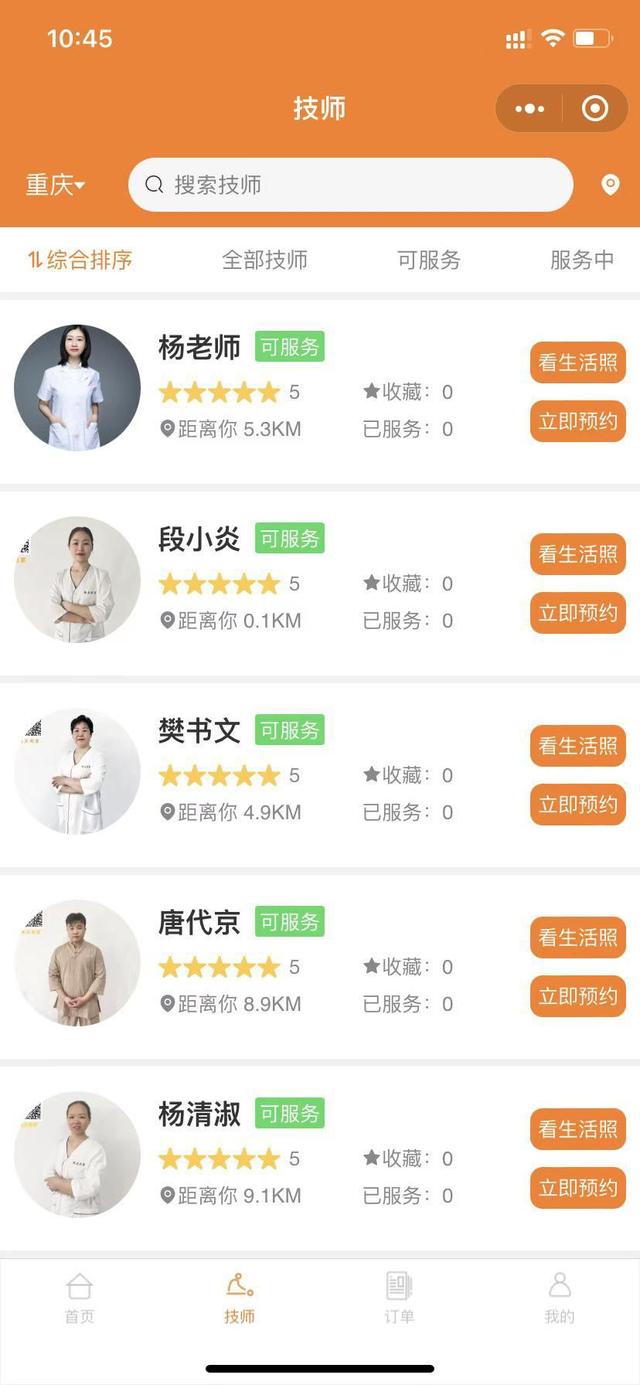Screen dimensions: 640x1385
Task: Open 段小炎's profile photo
Action: coord(77,579)
